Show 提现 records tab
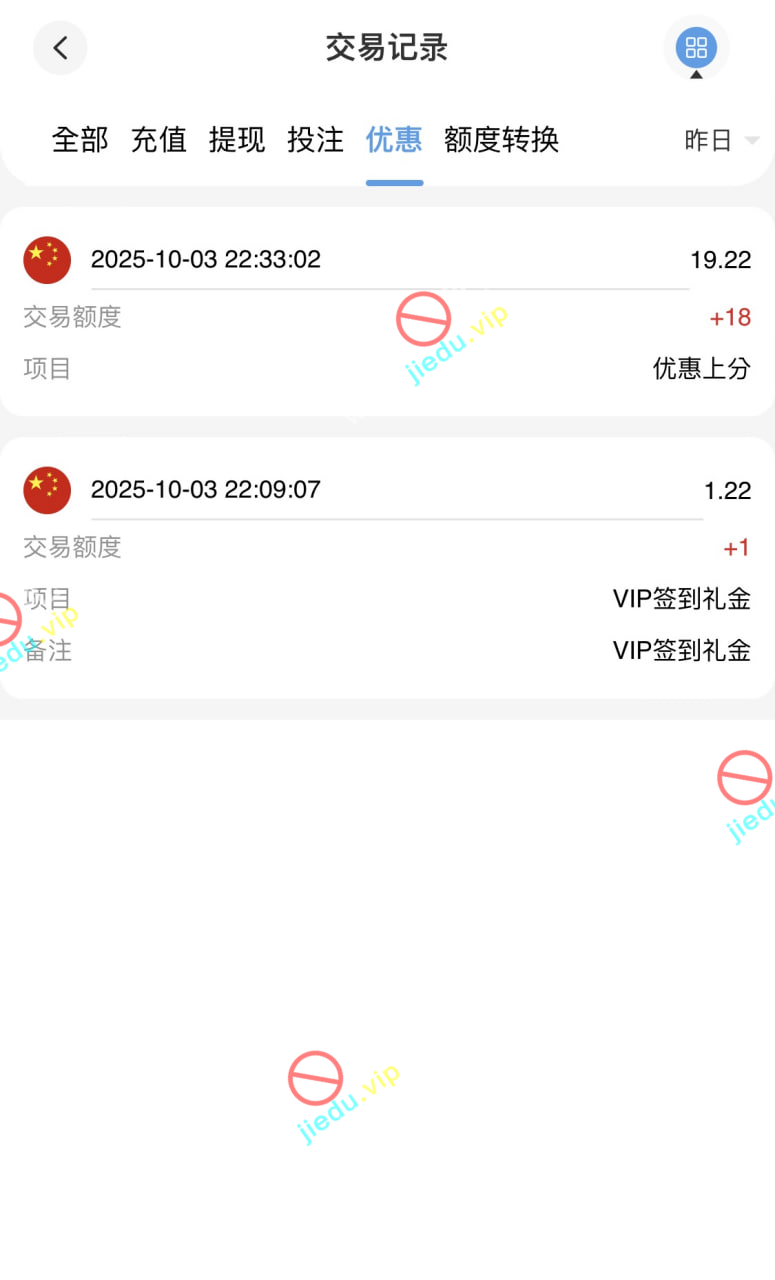 [237, 140]
